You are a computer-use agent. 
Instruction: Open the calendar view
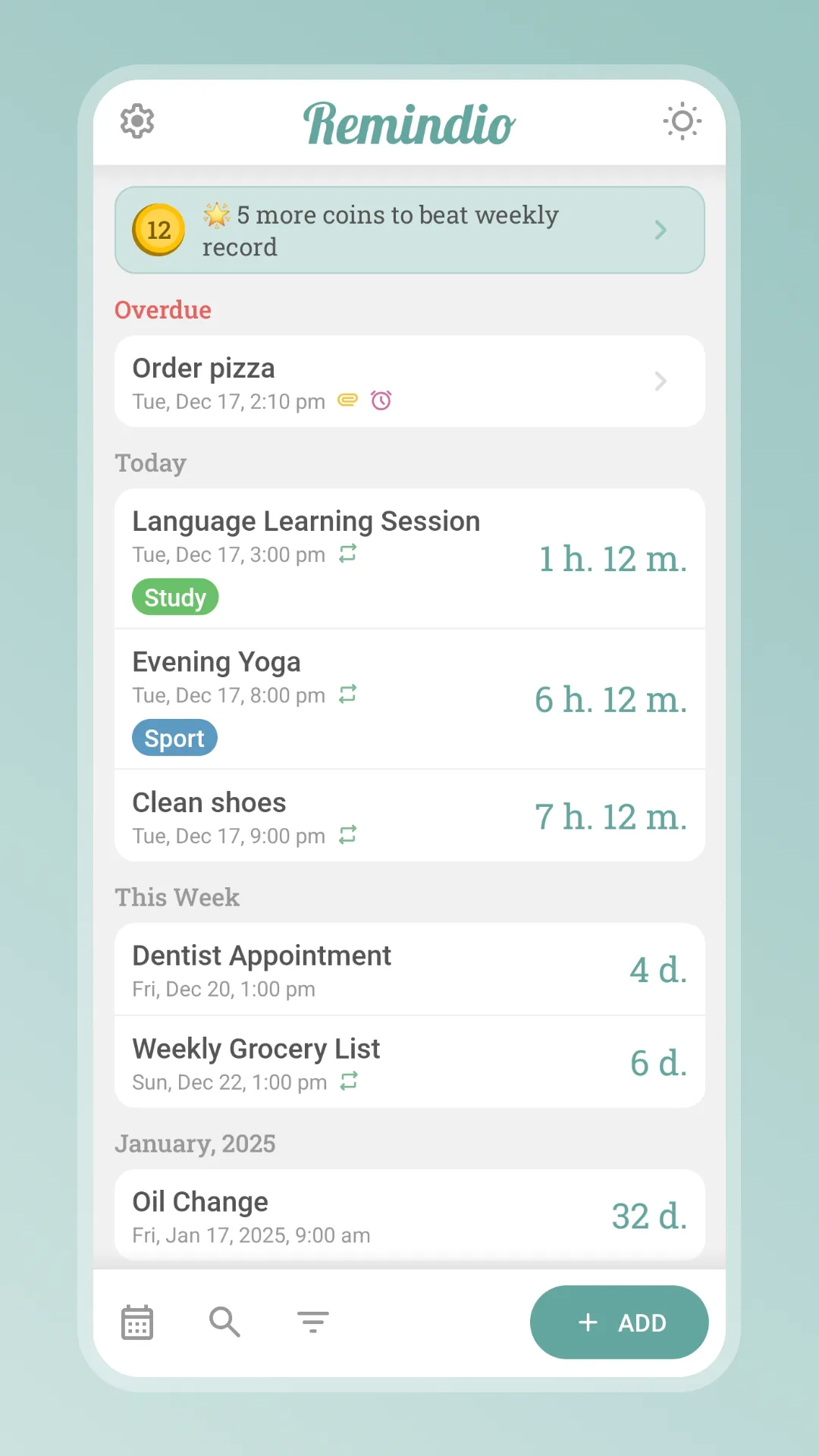coord(137,1323)
